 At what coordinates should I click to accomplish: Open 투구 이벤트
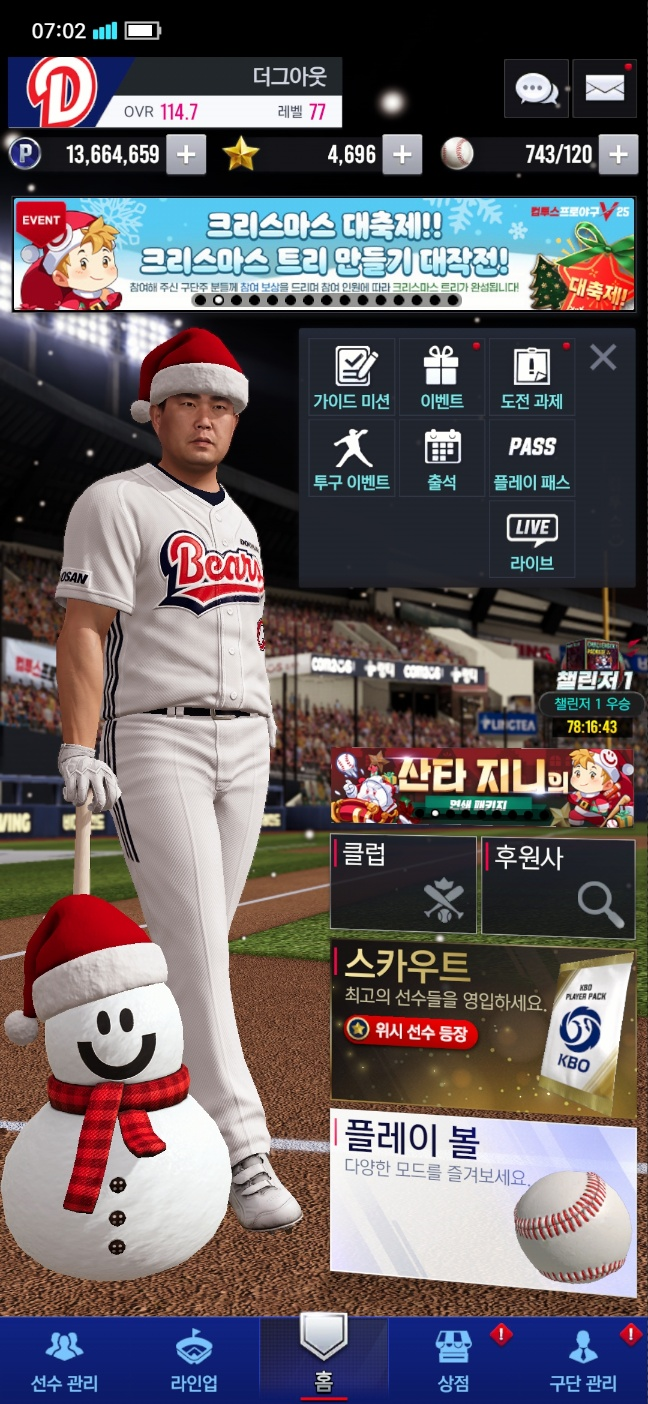pos(351,458)
